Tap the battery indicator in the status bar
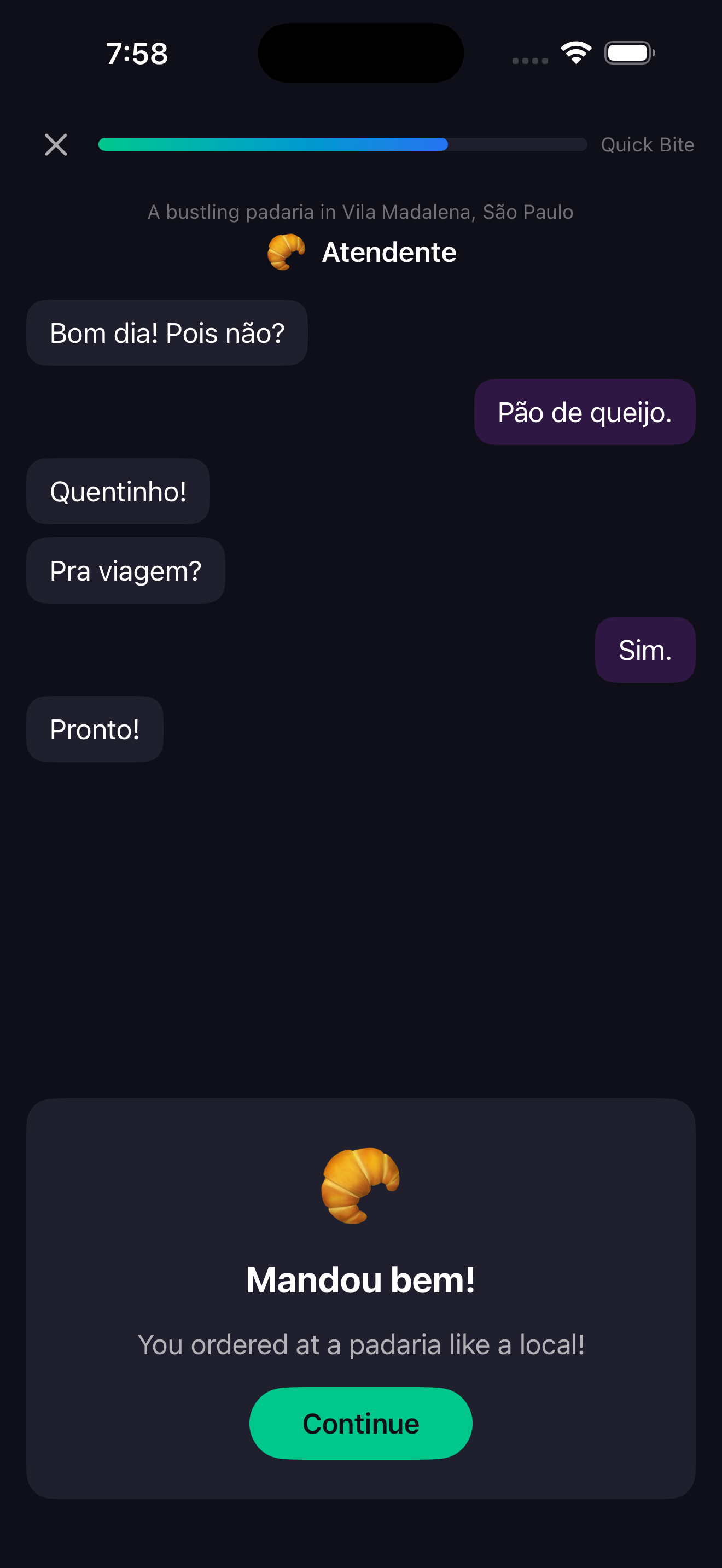Viewport: 722px width, 1568px height. (627, 52)
